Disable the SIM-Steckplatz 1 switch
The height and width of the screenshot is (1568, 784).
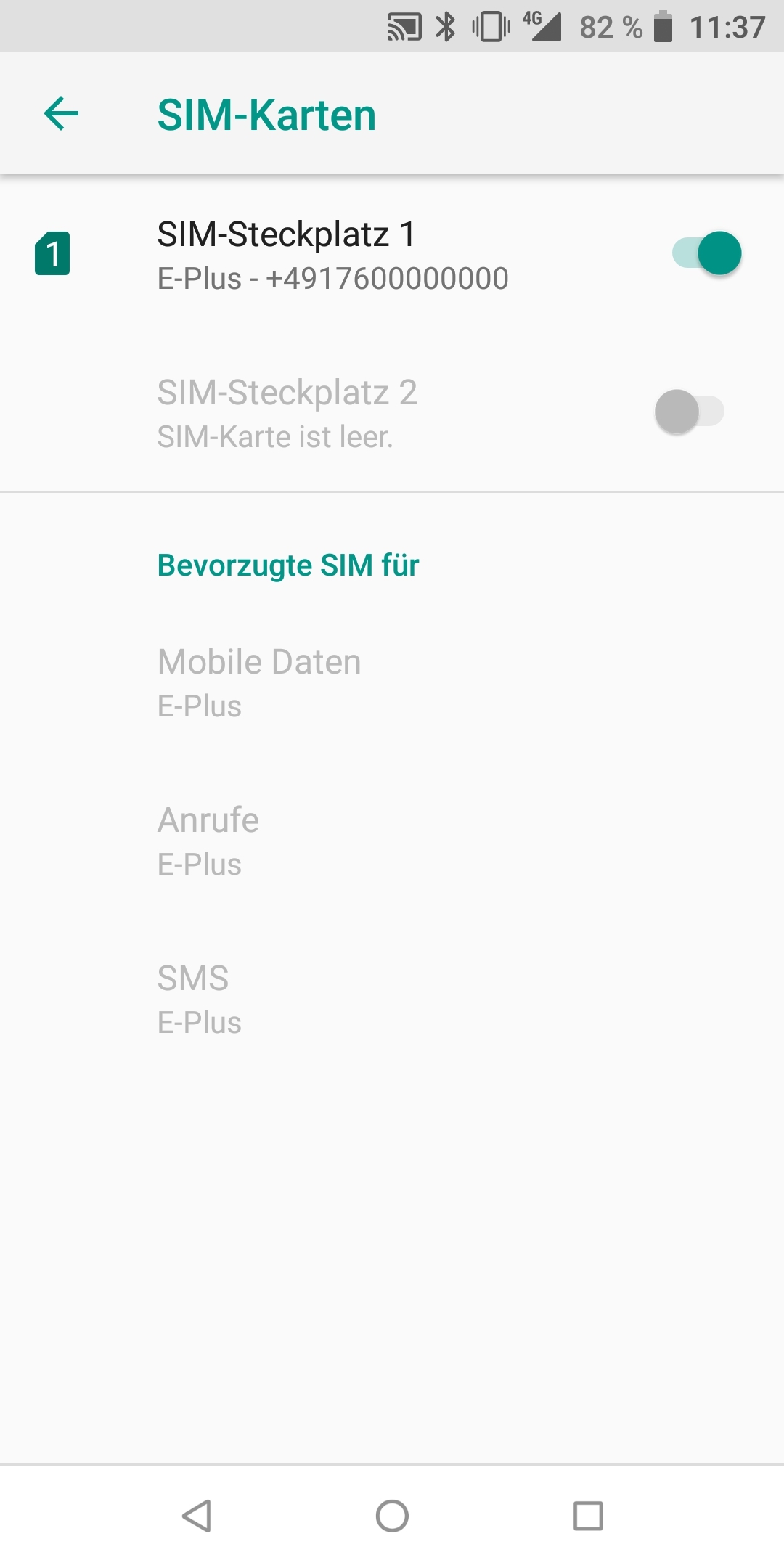pyautogui.click(x=707, y=253)
